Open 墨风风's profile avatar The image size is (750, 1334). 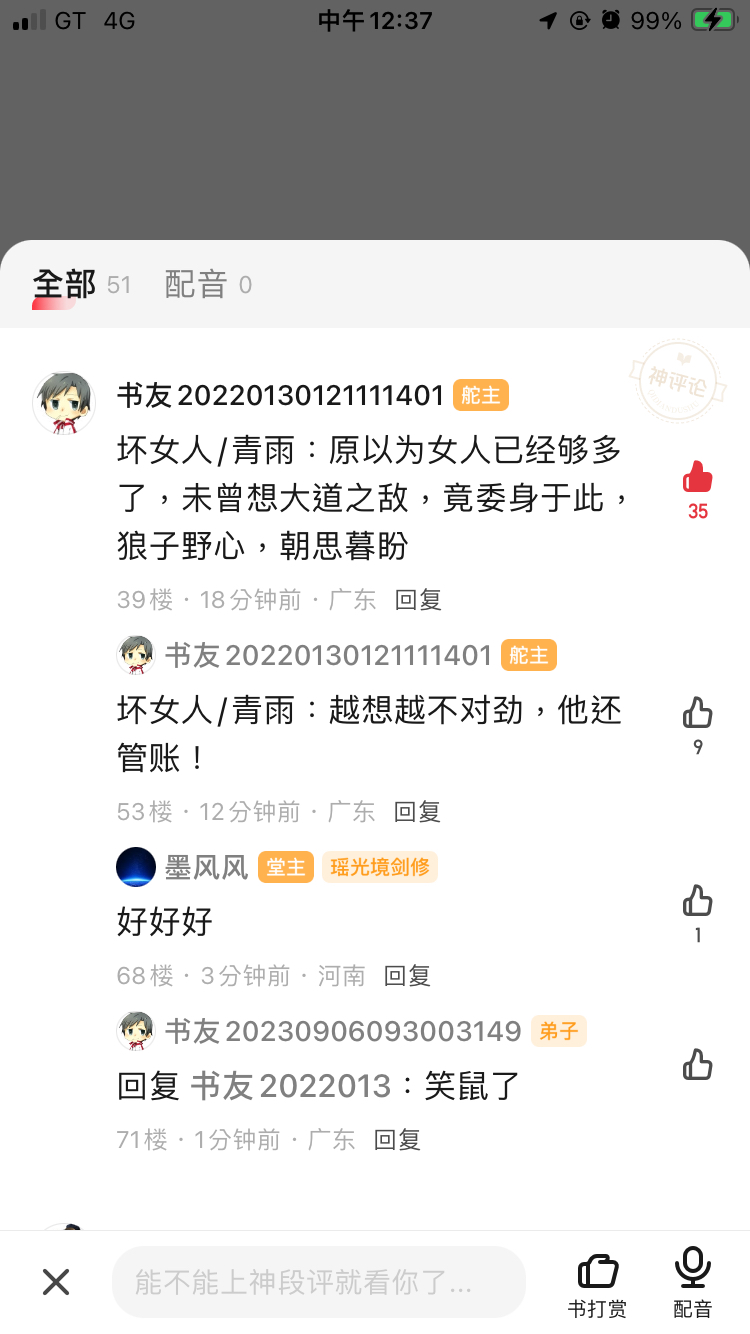point(136,867)
